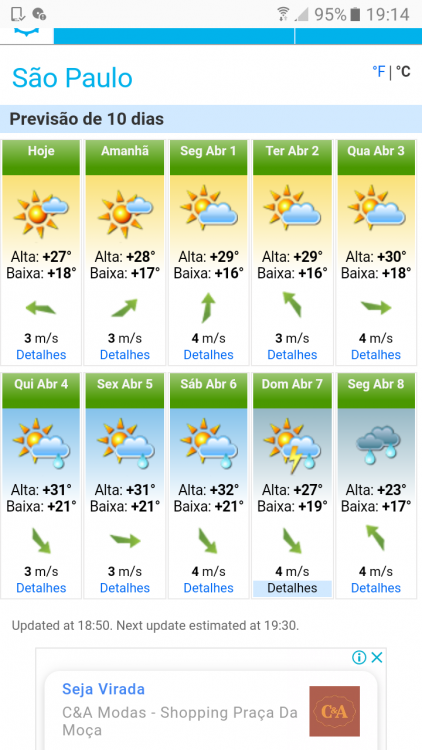Open the ad info icon
Viewport: 422px width, 750px height.
tap(359, 658)
